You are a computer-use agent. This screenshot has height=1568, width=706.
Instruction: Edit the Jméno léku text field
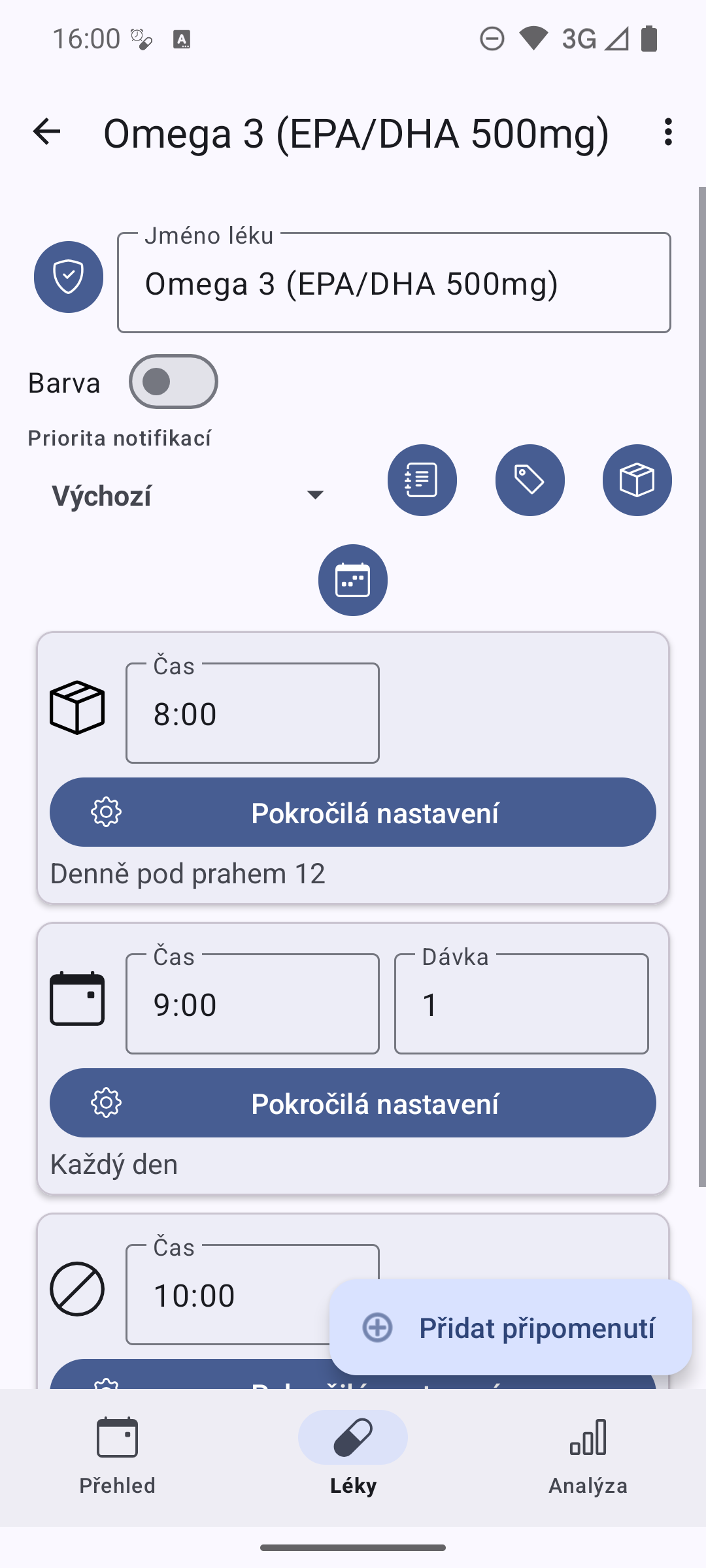(394, 284)
